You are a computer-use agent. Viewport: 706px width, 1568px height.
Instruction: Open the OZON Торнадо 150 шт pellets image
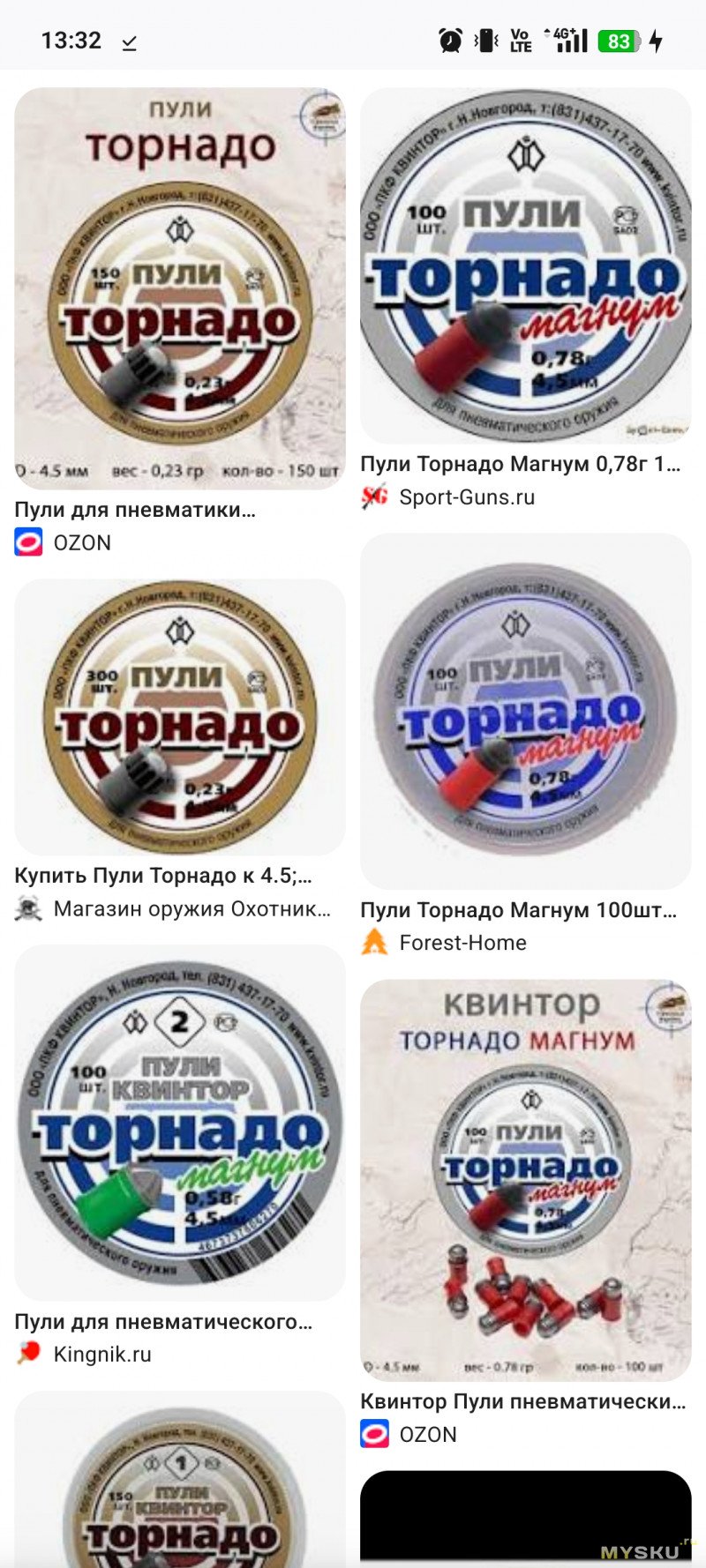tap(179, 287)
